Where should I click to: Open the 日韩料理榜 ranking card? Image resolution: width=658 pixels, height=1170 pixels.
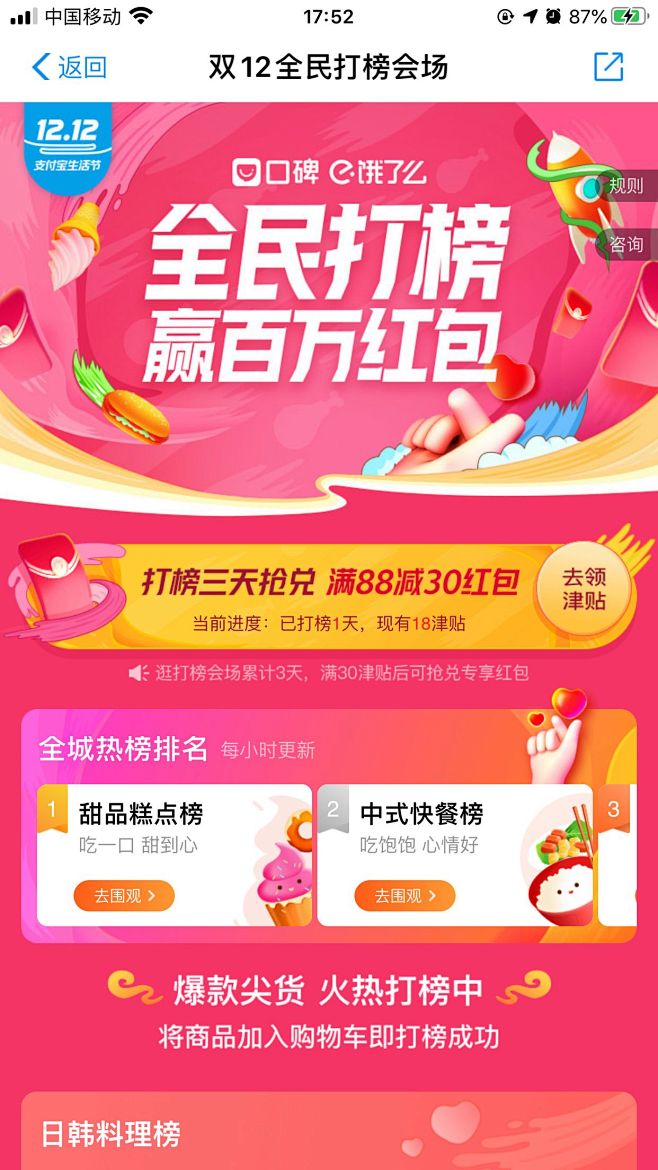coord(328,1134)
